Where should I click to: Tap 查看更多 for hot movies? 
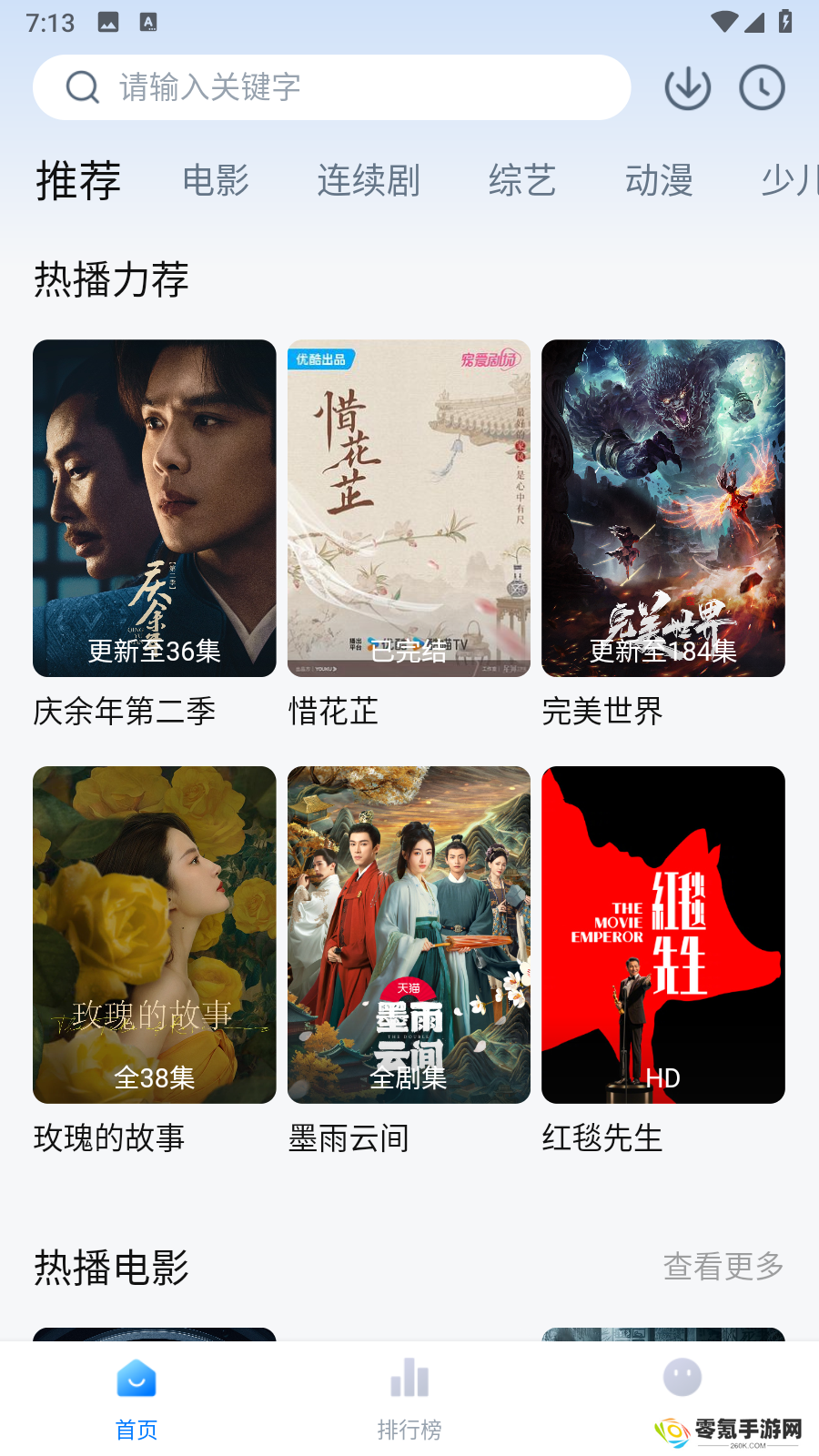723,1266
